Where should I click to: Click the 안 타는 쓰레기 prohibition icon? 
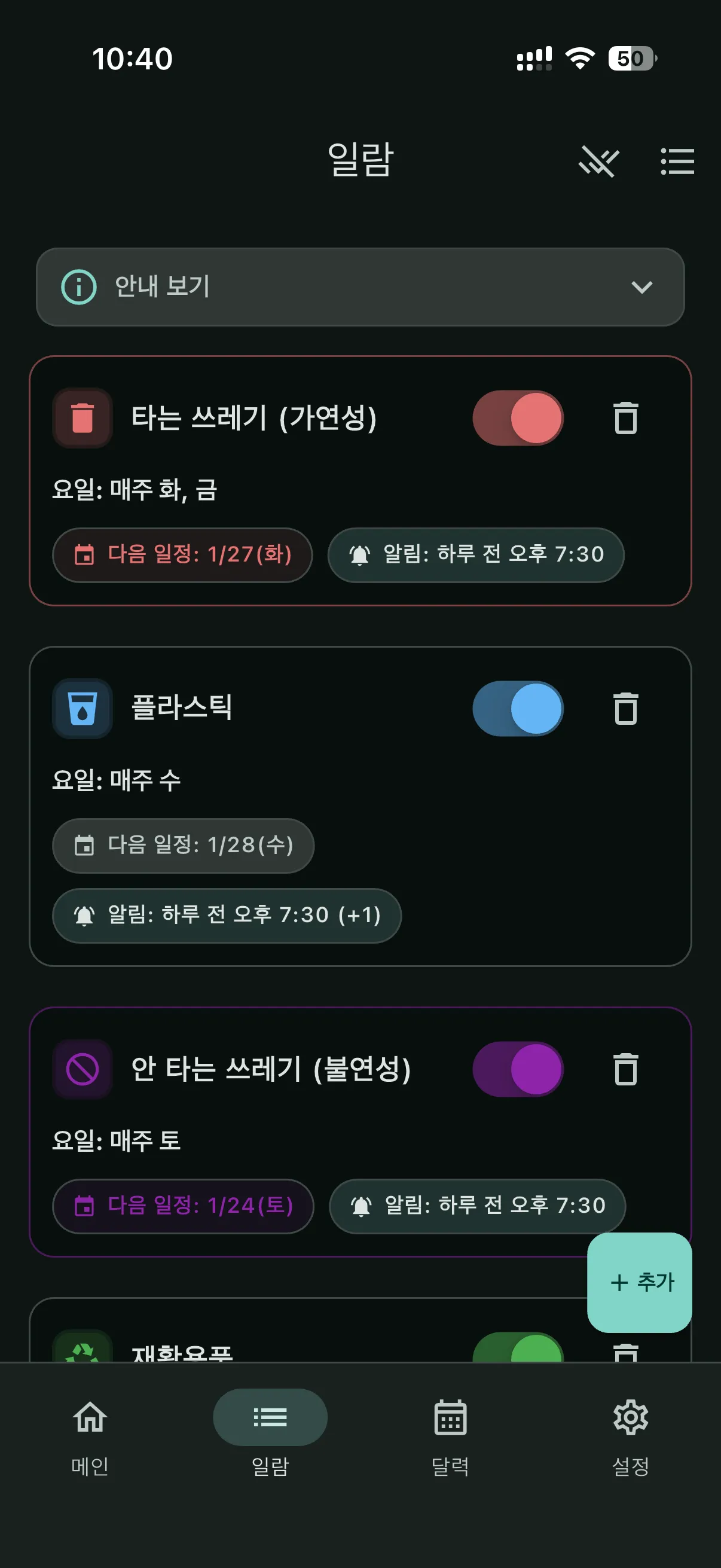[82, 1070]
